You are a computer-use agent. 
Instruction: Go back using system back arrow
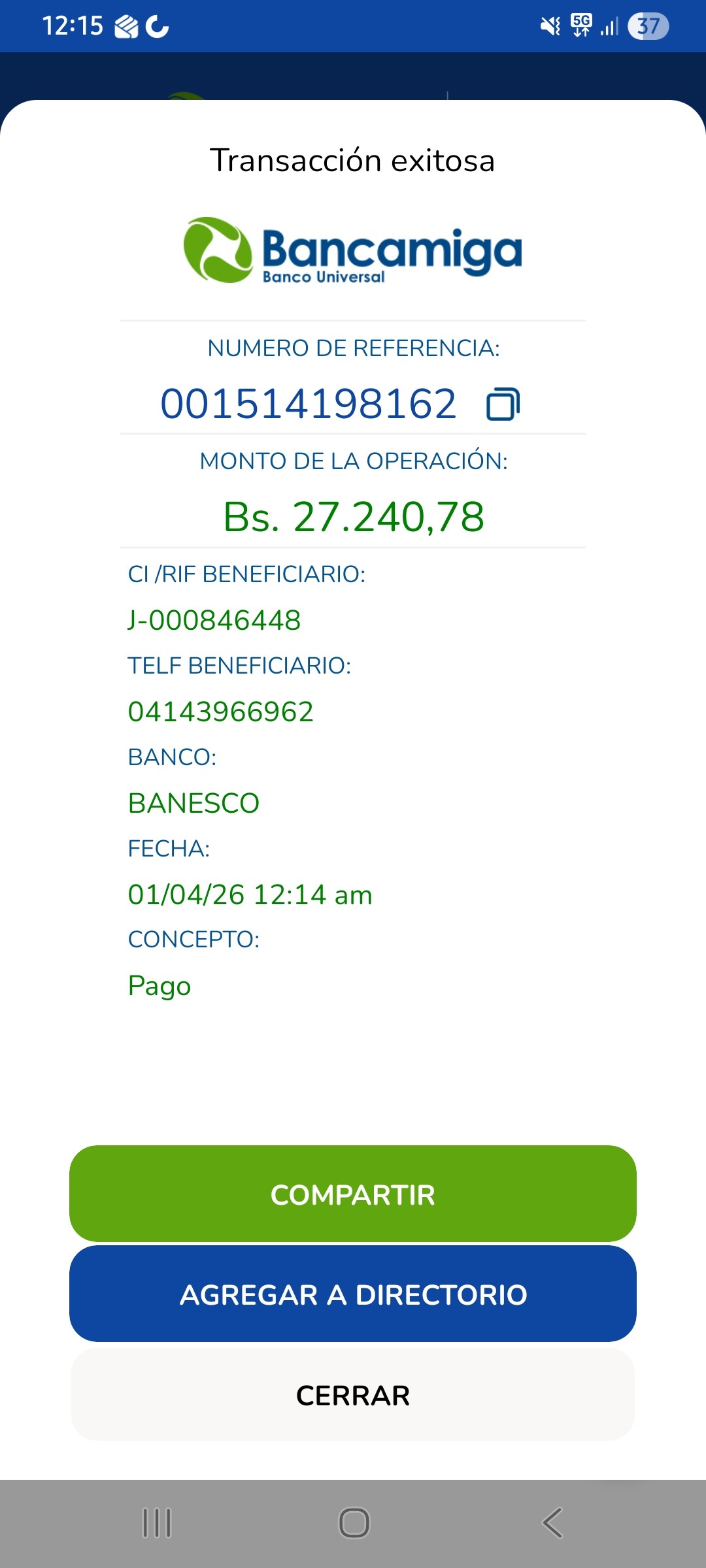point(552,1523)
